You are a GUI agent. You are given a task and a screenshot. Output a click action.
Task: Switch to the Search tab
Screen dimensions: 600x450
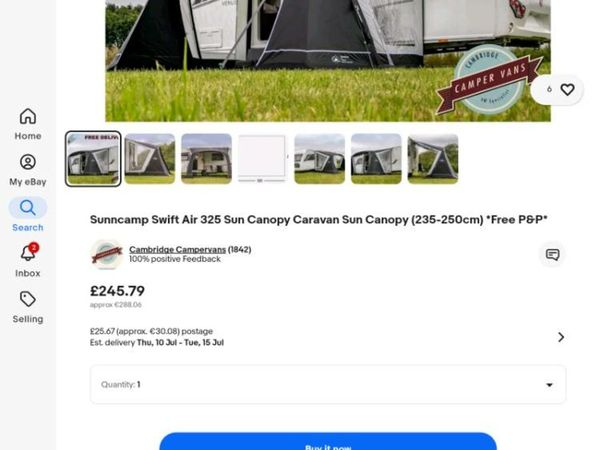[28, 214]
